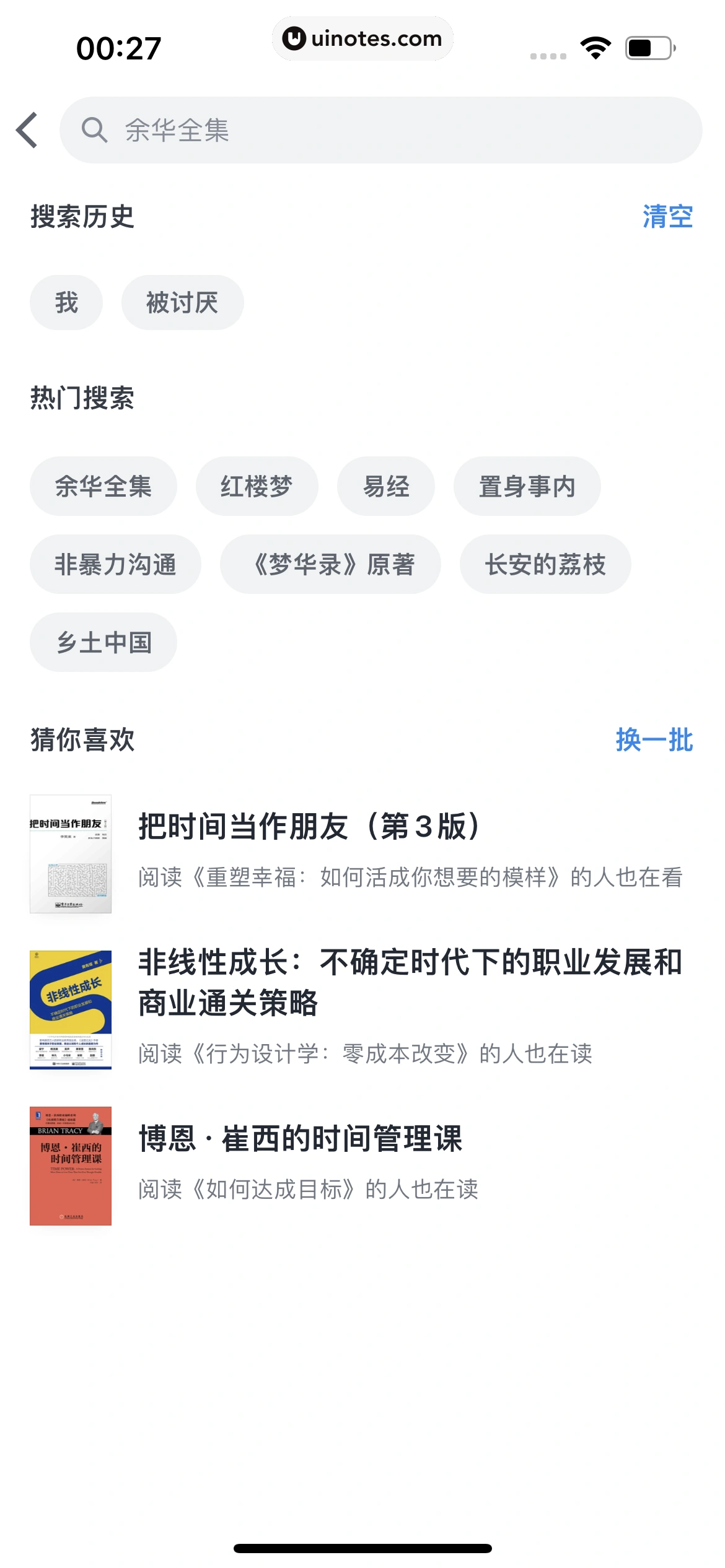This screenshot has width=725, height=1568.
Task: Search the history keyword 我
Action: (65, 302)
